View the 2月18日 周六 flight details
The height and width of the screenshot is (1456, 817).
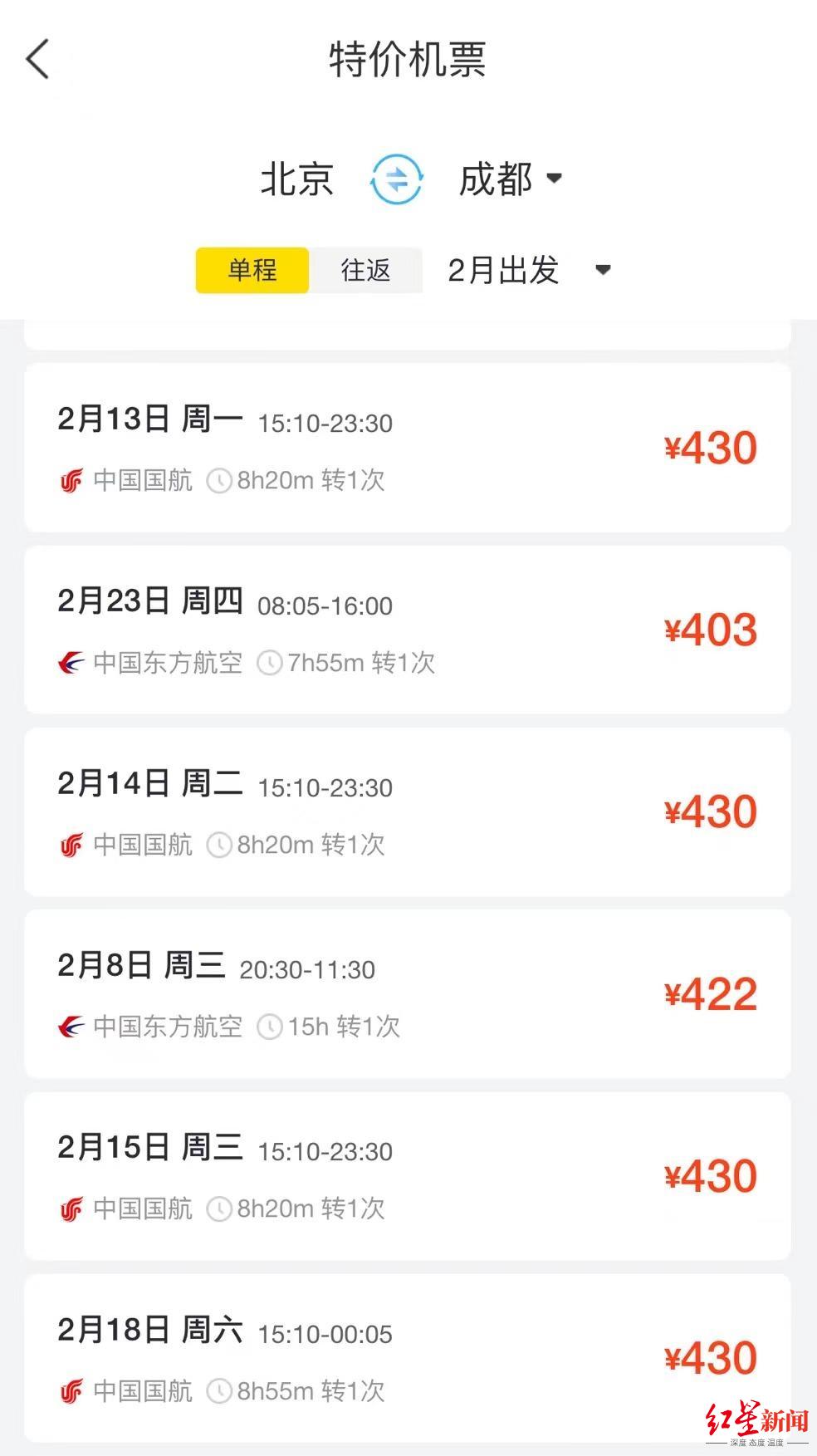(x=407, y=1358)
